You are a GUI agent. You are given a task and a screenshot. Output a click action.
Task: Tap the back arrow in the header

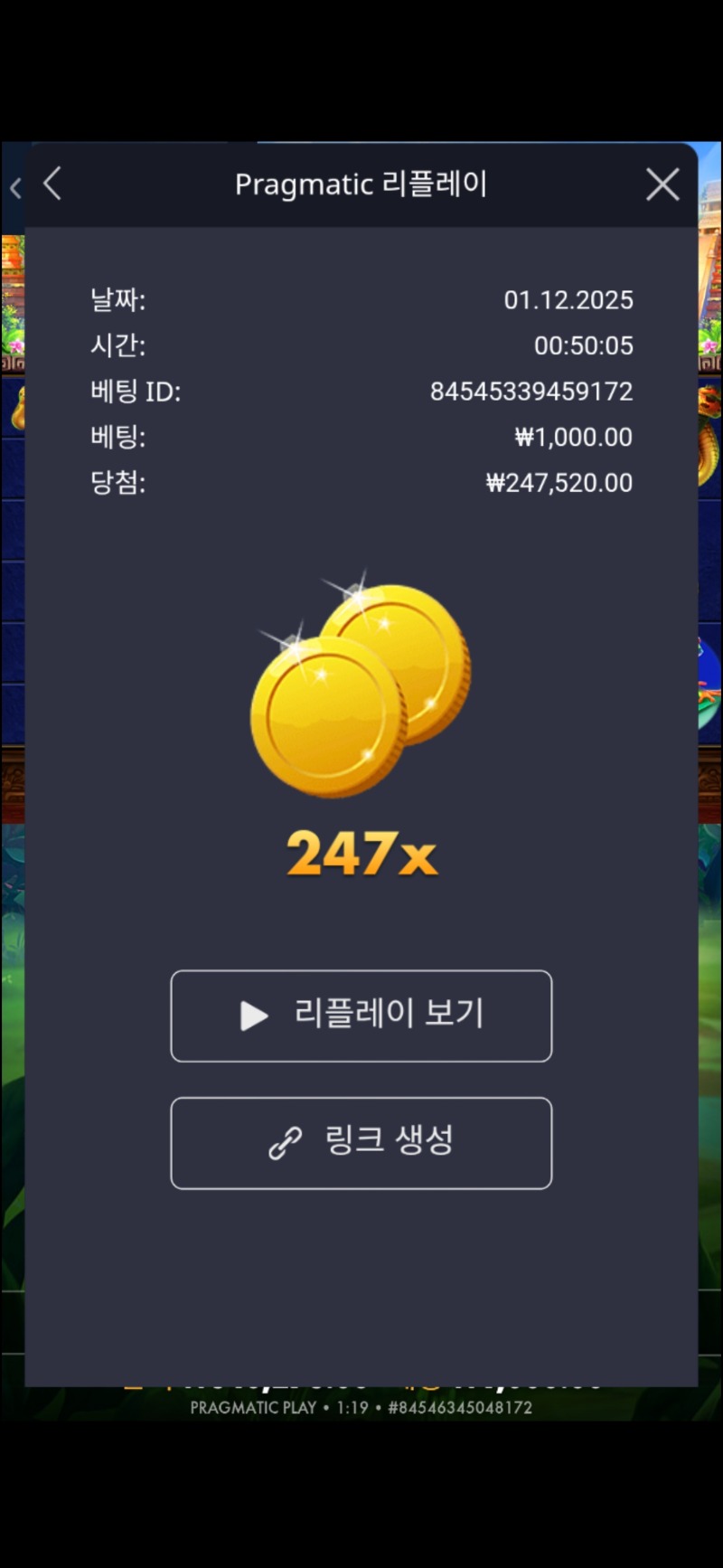pos(52,183)
